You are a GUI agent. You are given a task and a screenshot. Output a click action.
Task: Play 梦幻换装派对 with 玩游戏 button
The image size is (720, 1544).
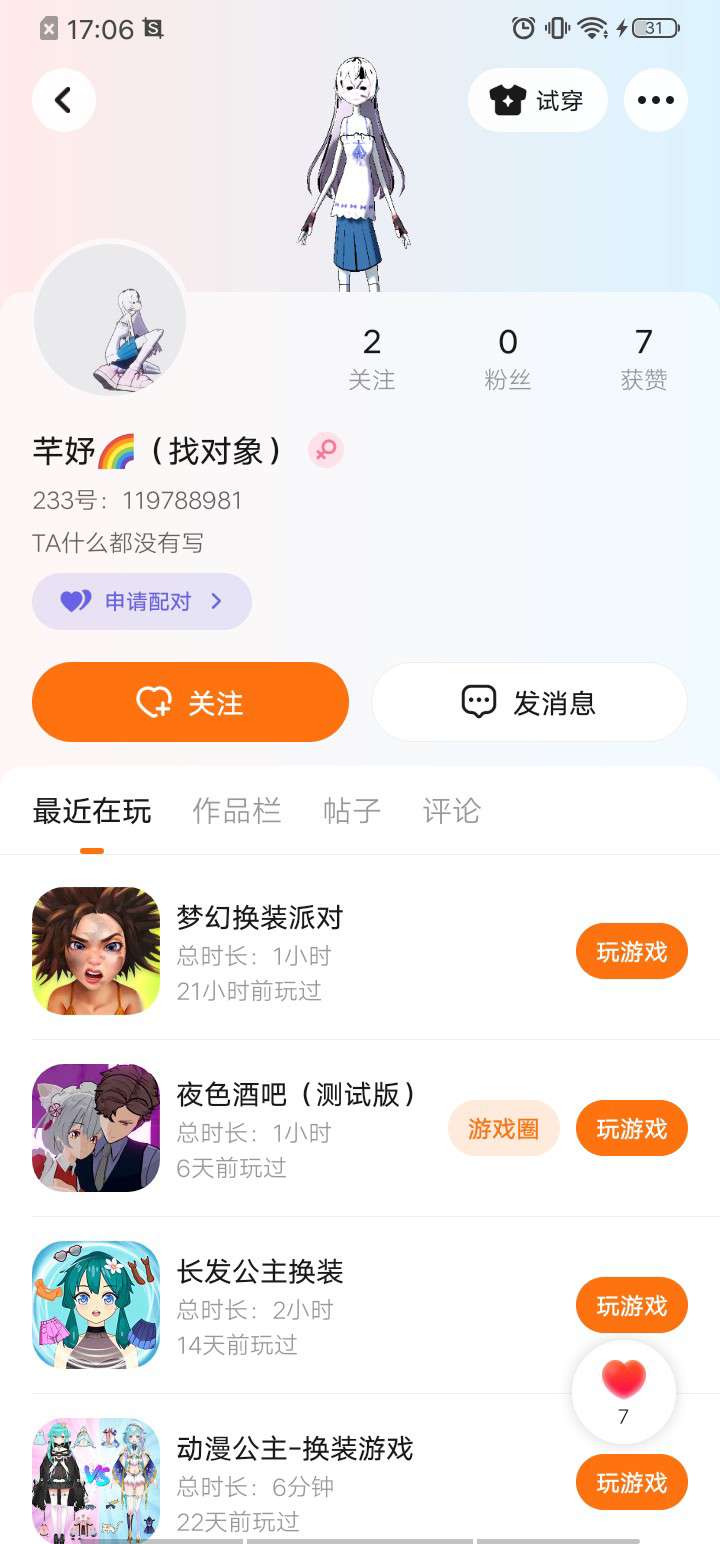tap(631, 952)
